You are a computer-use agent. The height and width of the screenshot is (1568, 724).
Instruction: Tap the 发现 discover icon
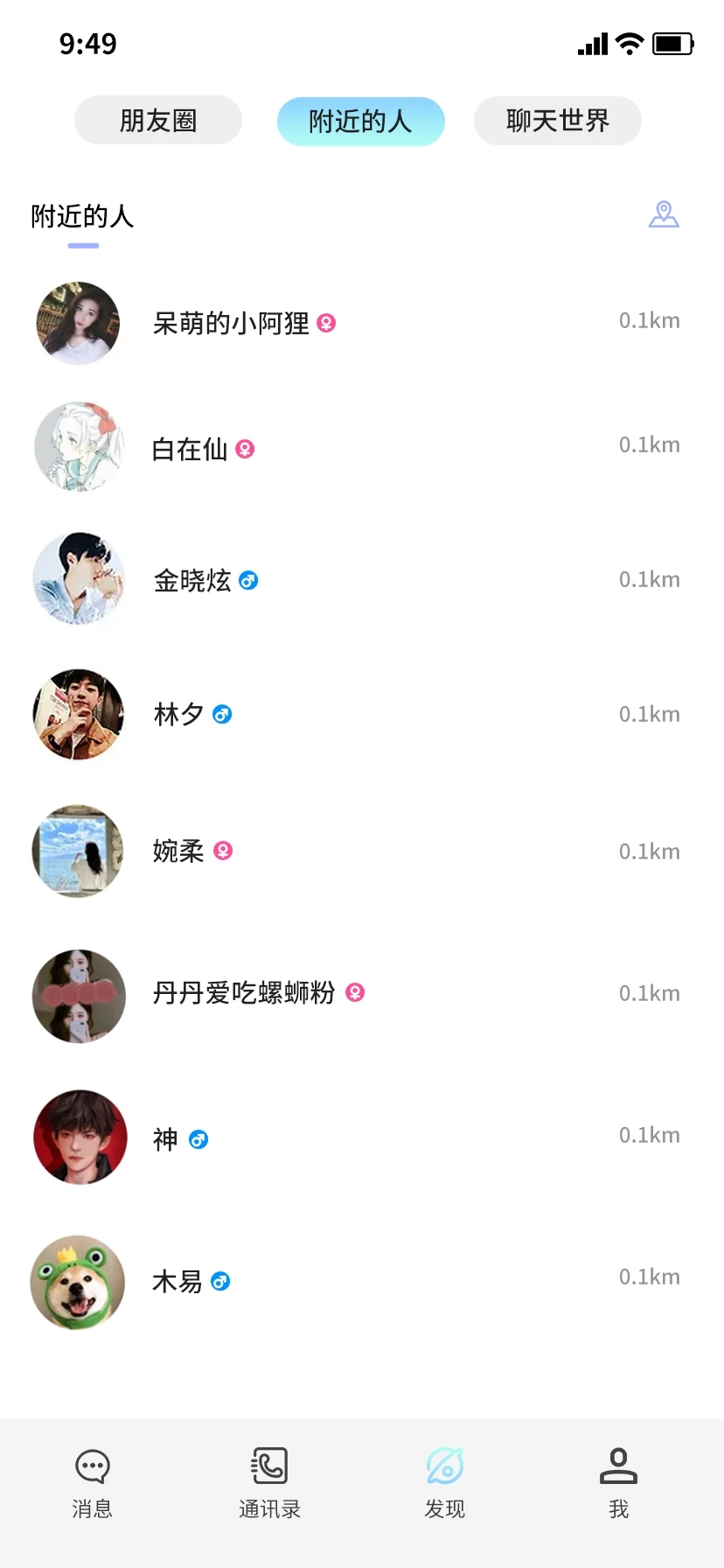click(x=443, y=1466)
